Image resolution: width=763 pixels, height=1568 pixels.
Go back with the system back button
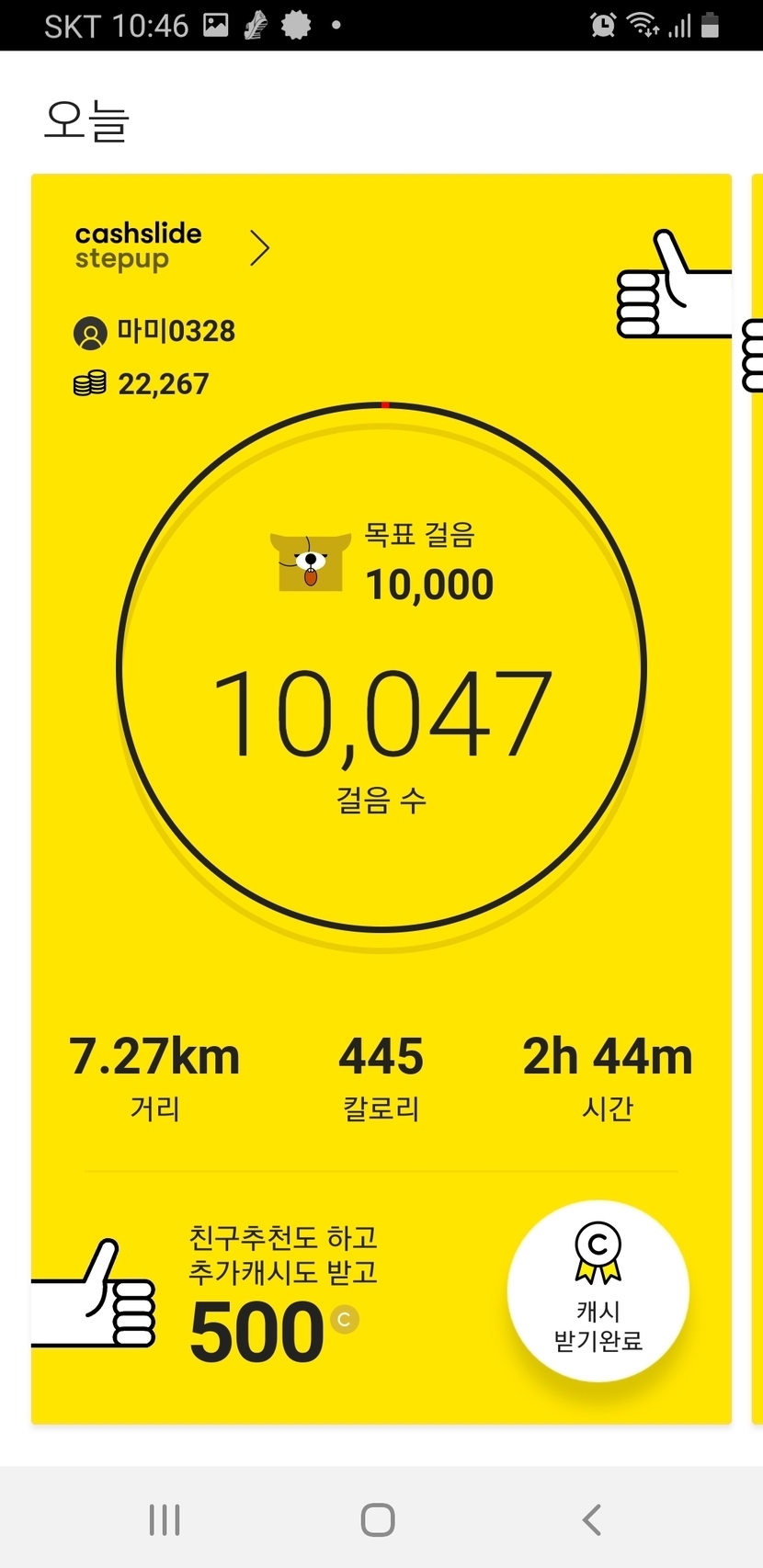pyautogui.click(x=592, y=1519)
